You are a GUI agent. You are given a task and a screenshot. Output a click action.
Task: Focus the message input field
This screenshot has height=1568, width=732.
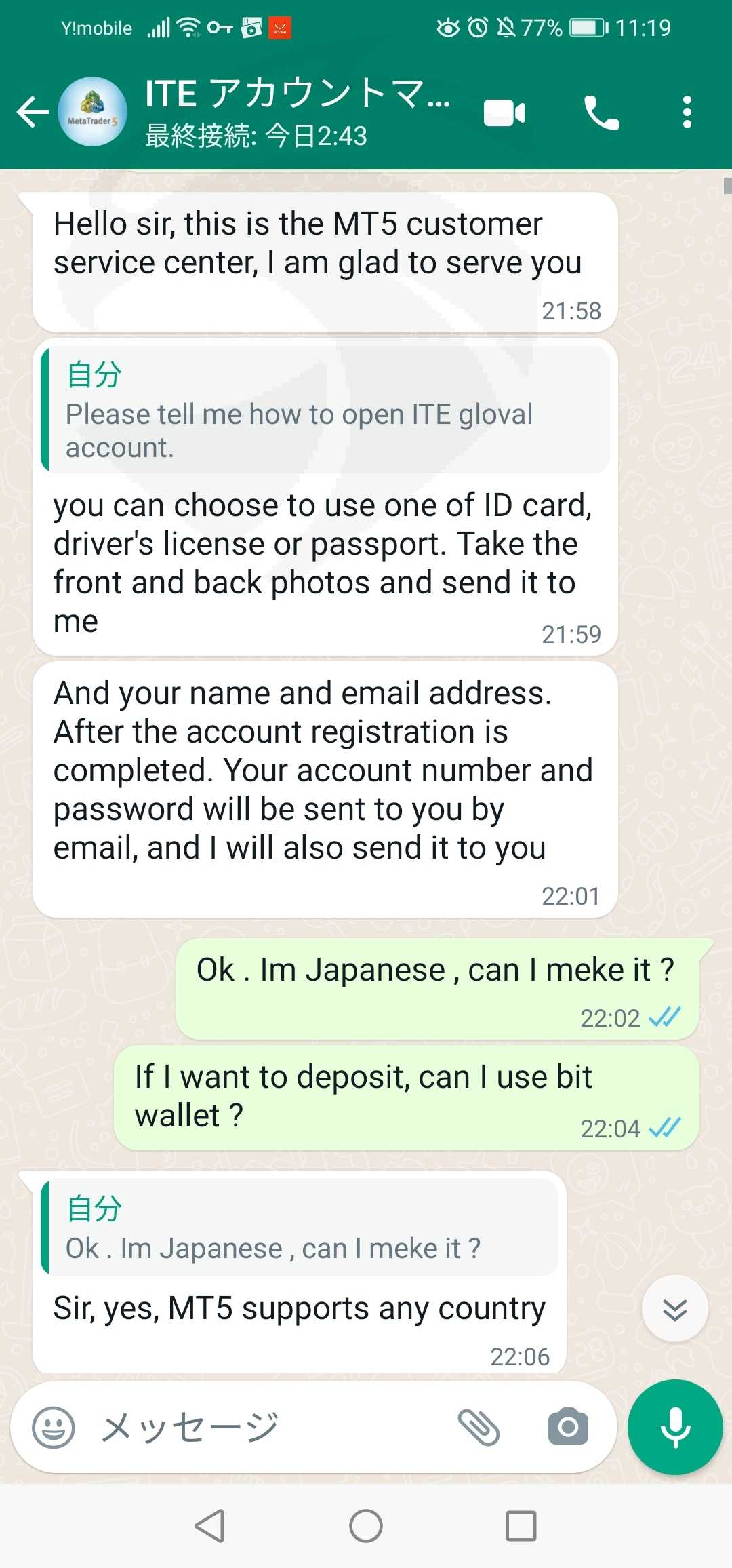(271, 1427)
